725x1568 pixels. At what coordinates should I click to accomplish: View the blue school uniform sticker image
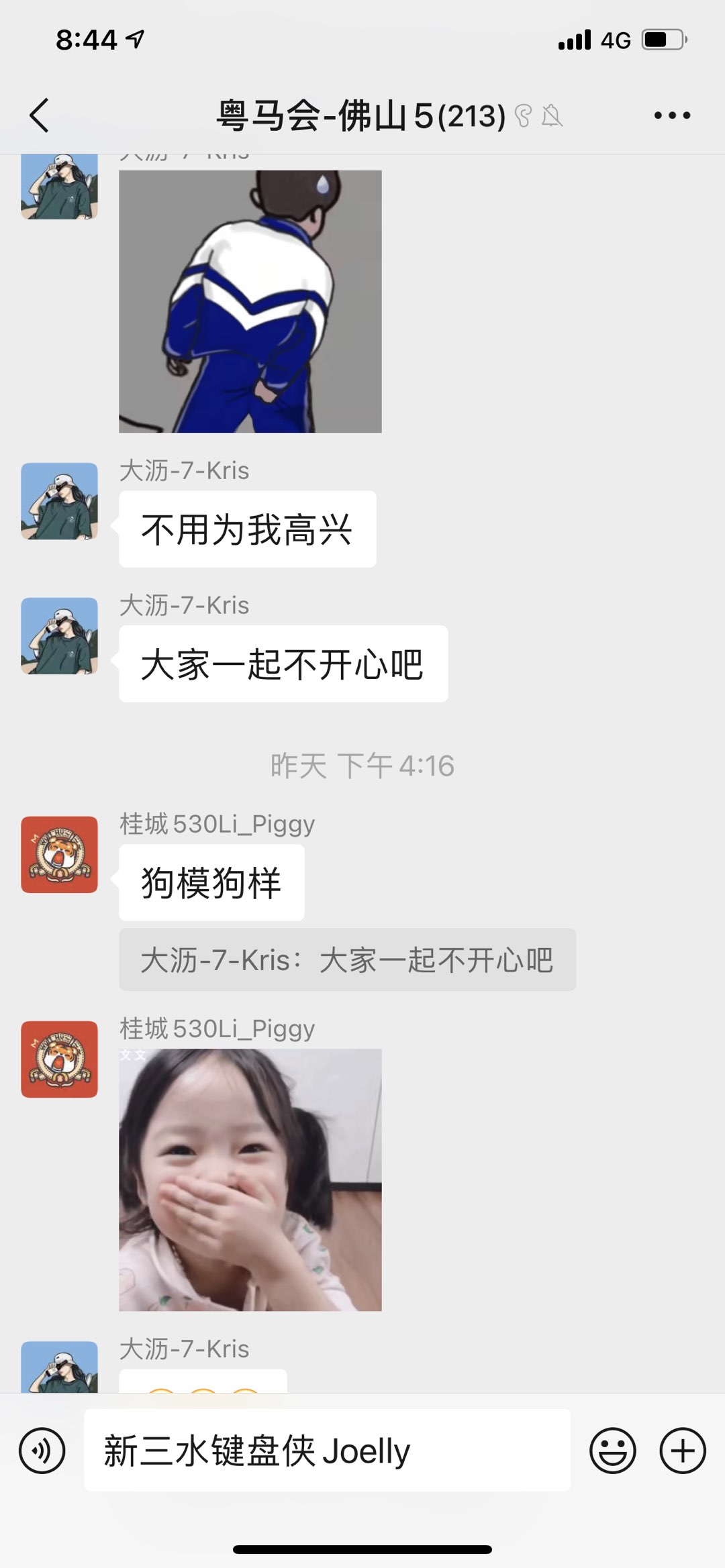point(250,301)
